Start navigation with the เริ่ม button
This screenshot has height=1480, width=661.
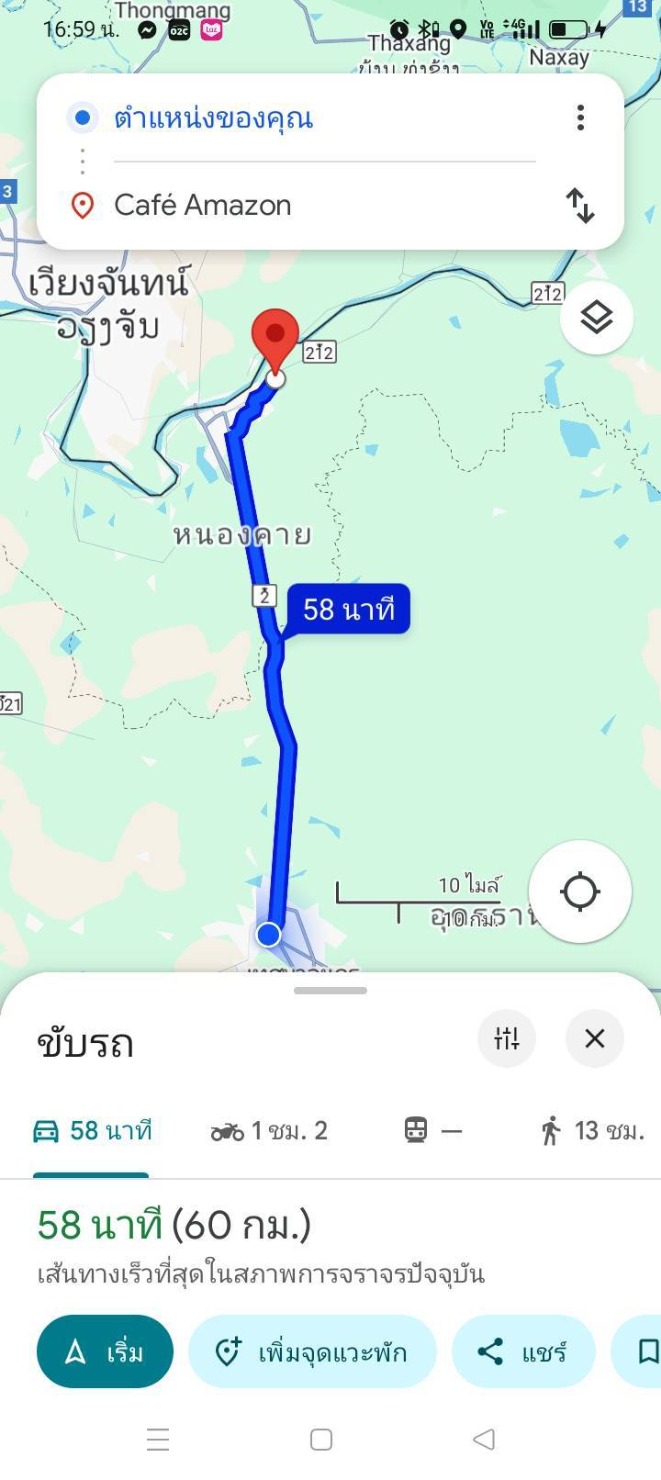[105, 1352]
